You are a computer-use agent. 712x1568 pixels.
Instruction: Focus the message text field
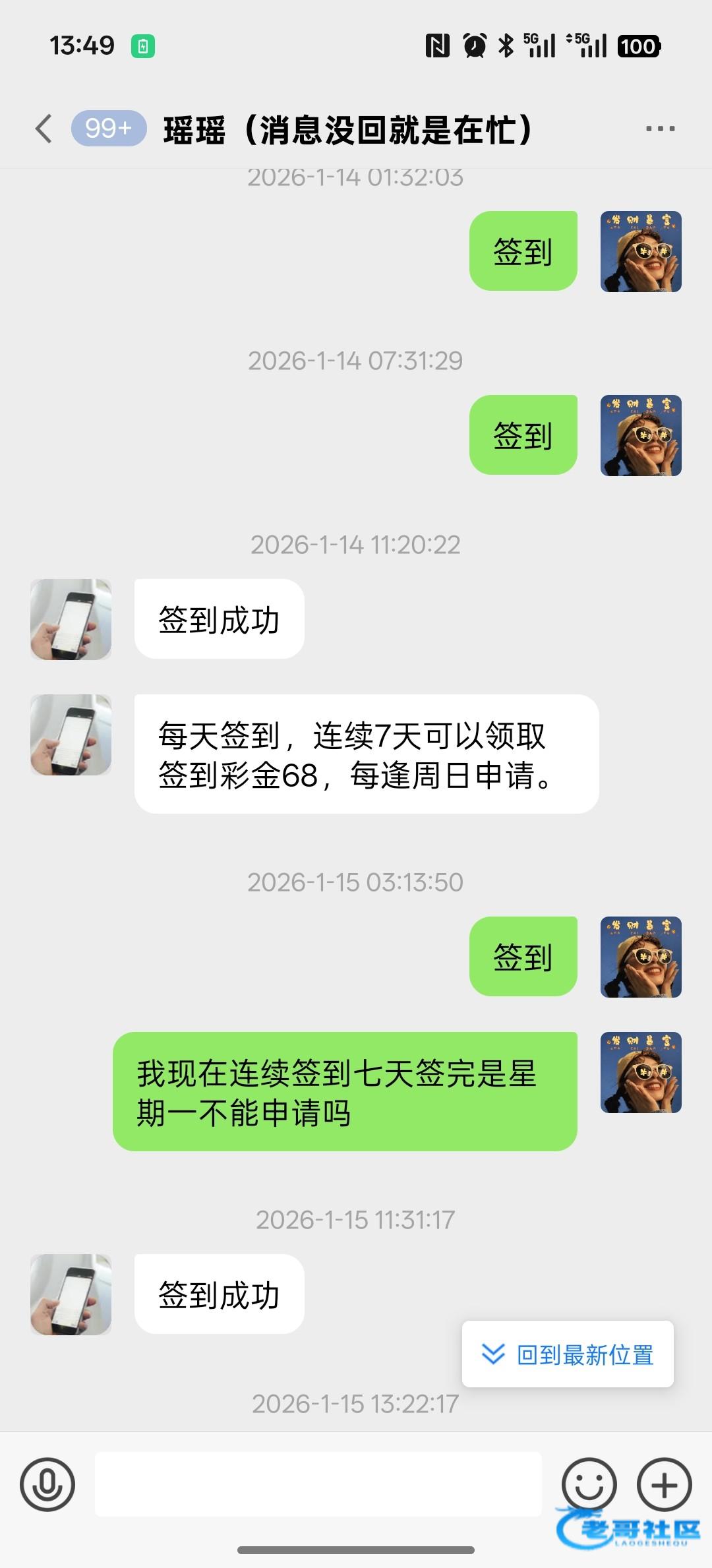pos(318,1484)
